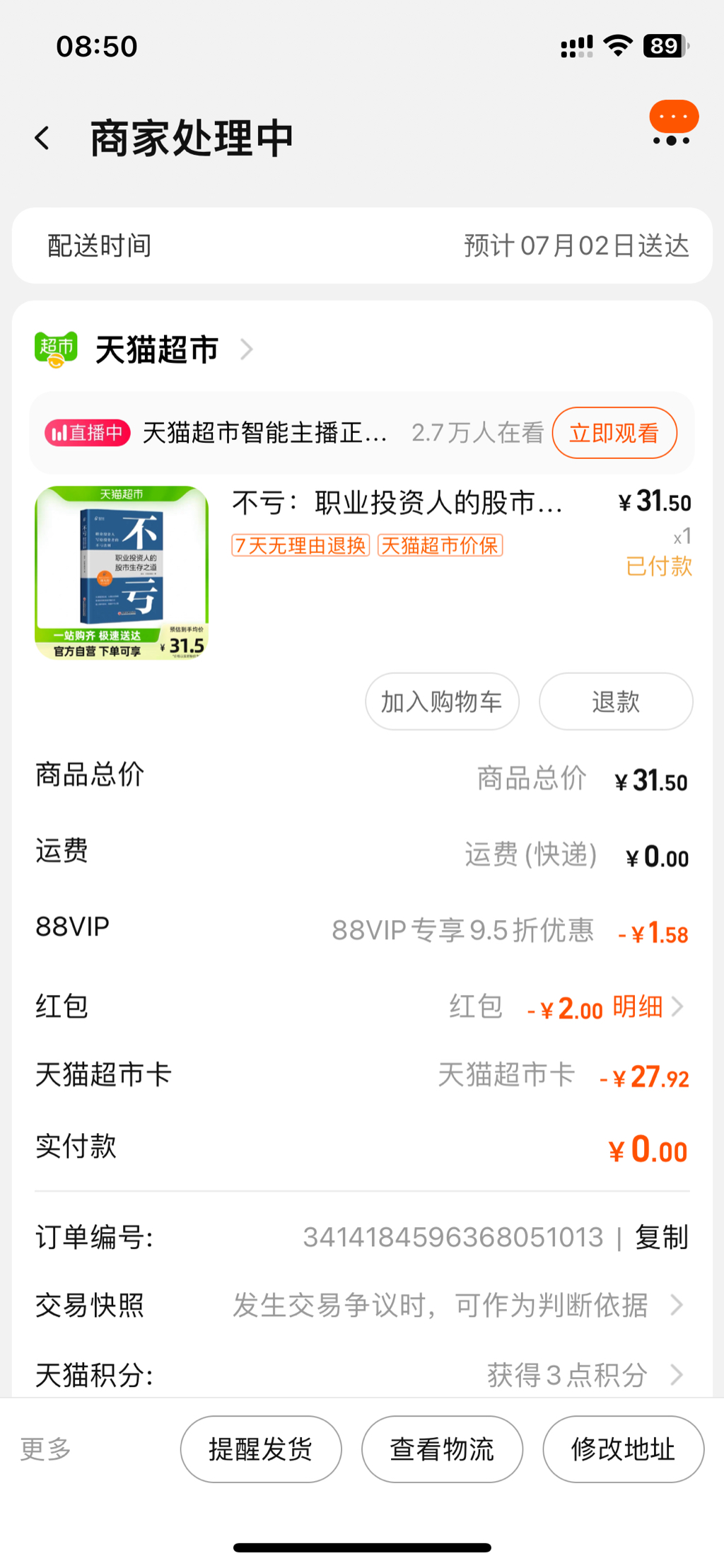Copy the order number with 复制
This screenshot has width=724, height=1568.
point(661,1237)
